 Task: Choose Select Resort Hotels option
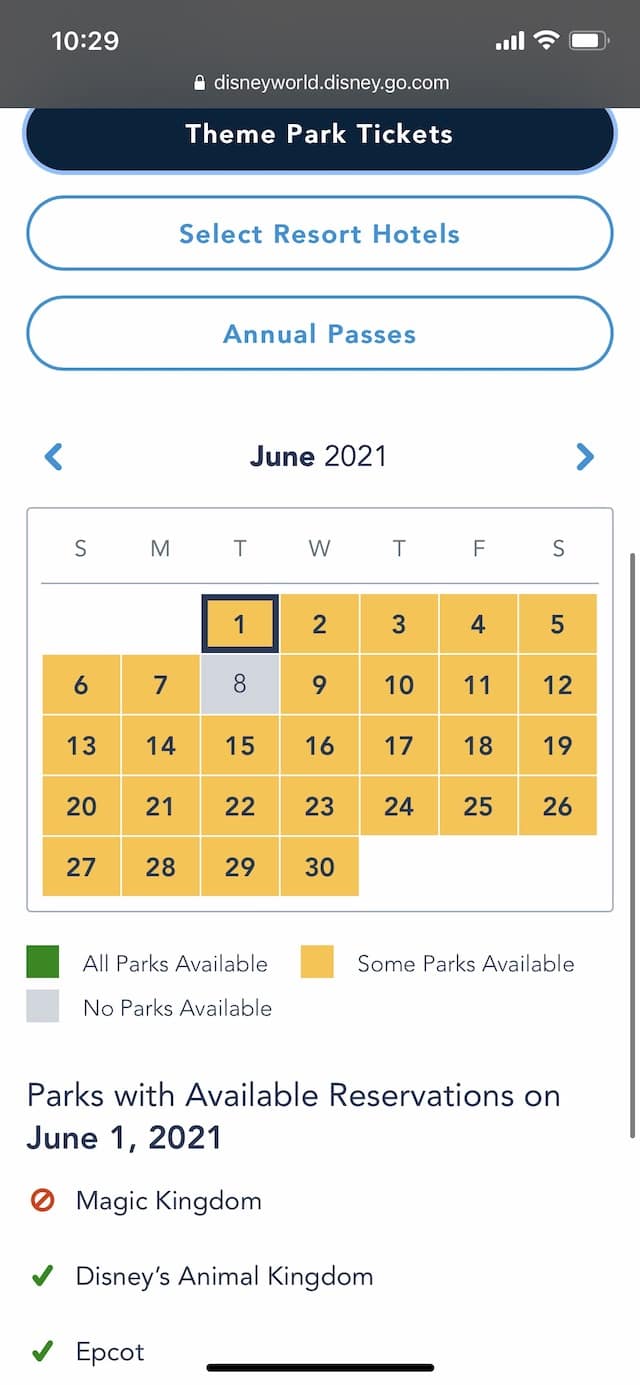click(319, 233)
